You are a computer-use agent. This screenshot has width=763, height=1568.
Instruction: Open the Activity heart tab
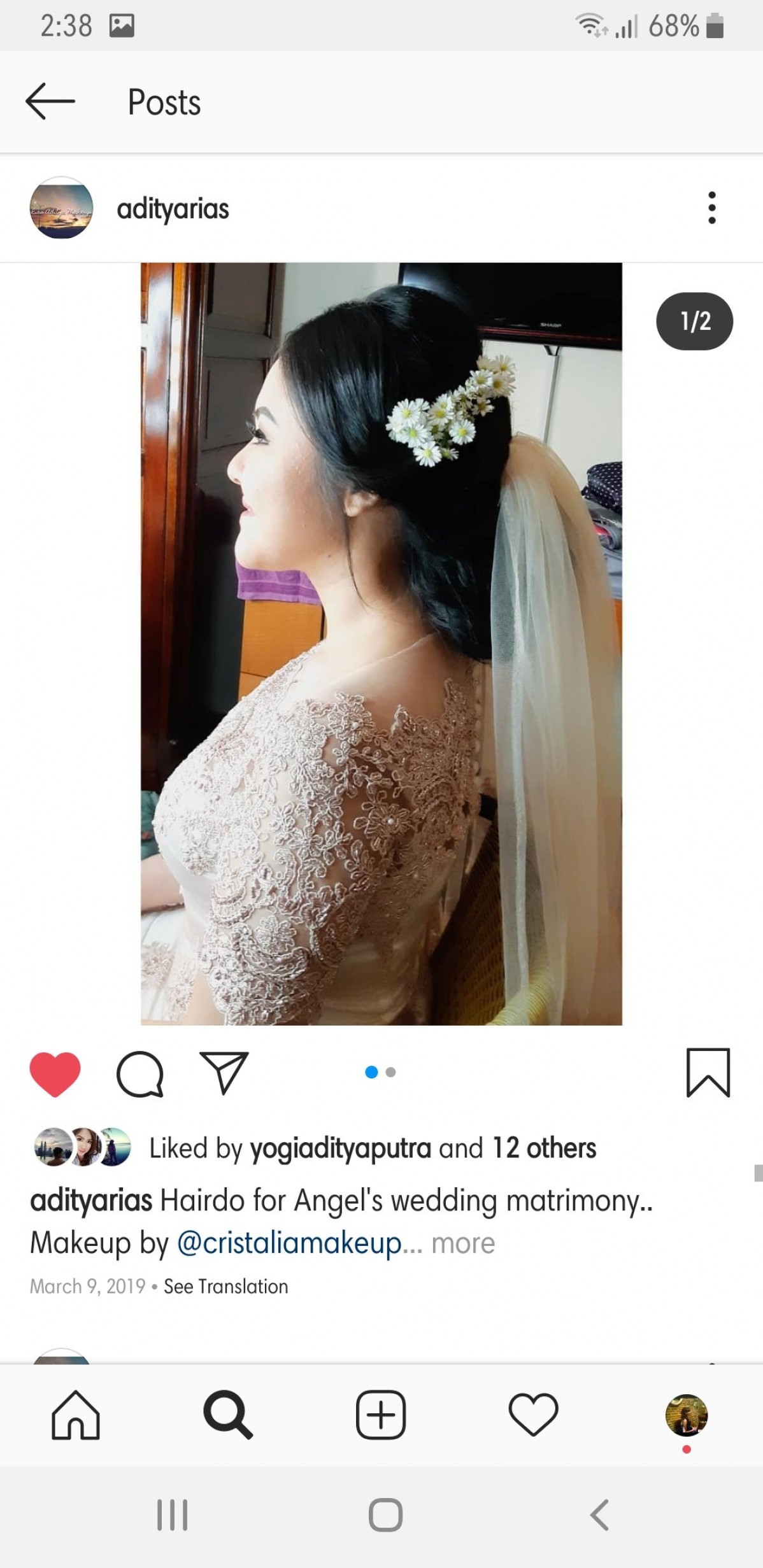(533, 1415)
